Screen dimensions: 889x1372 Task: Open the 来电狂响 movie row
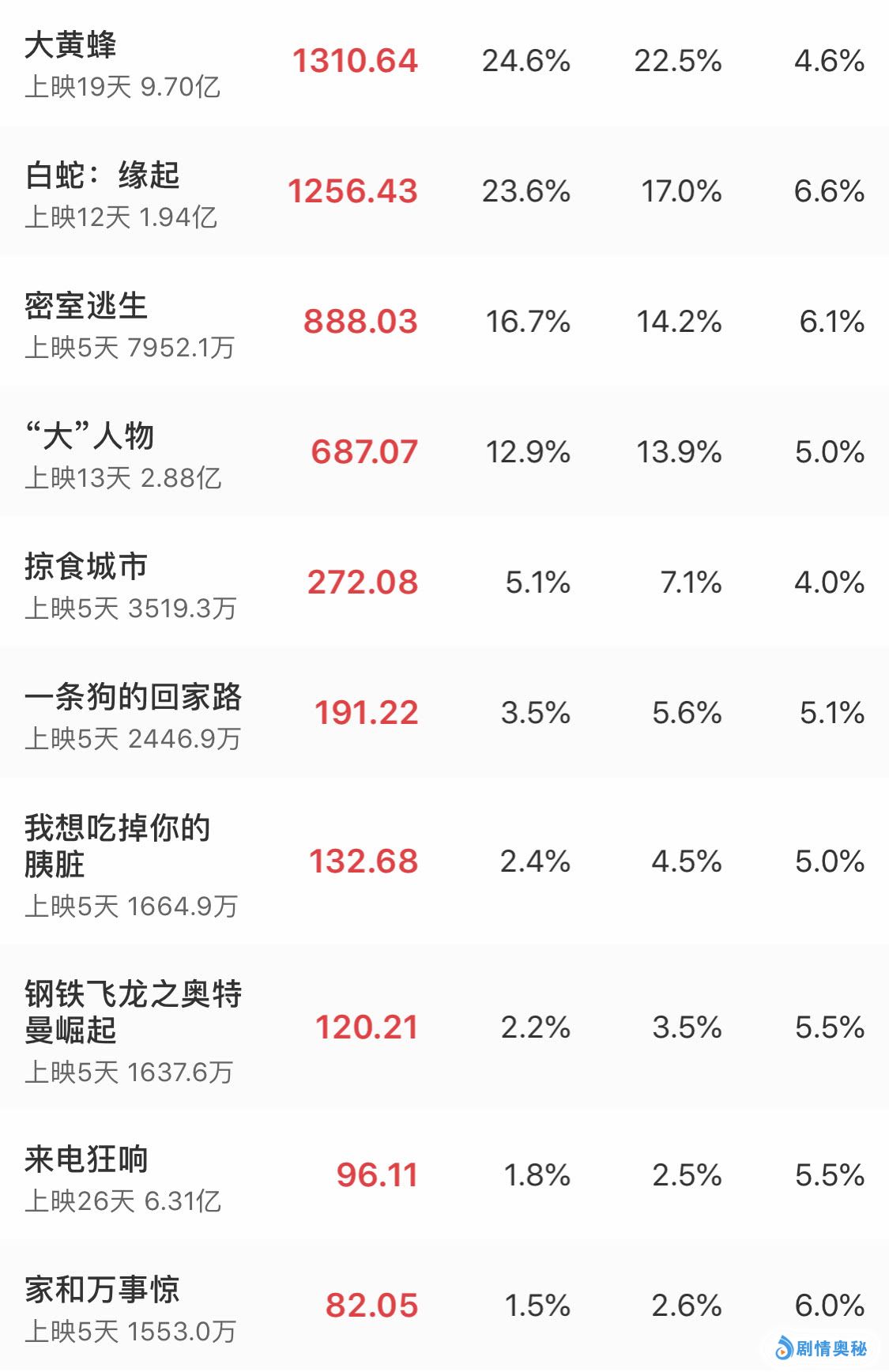[x=444, y=1175]
